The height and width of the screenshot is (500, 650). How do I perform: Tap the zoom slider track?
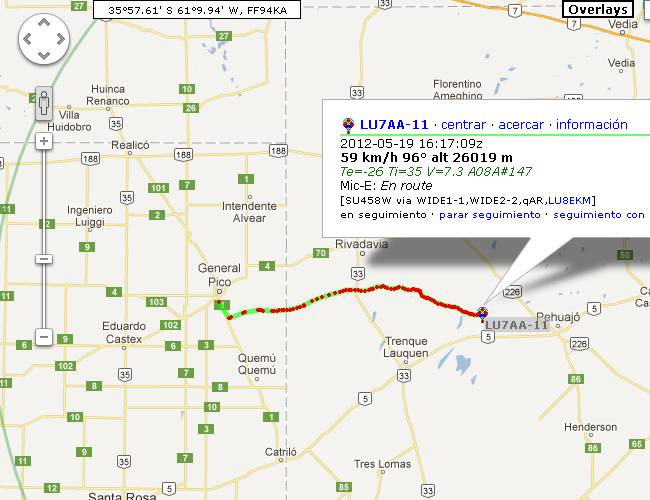click(x=44, y=220)
